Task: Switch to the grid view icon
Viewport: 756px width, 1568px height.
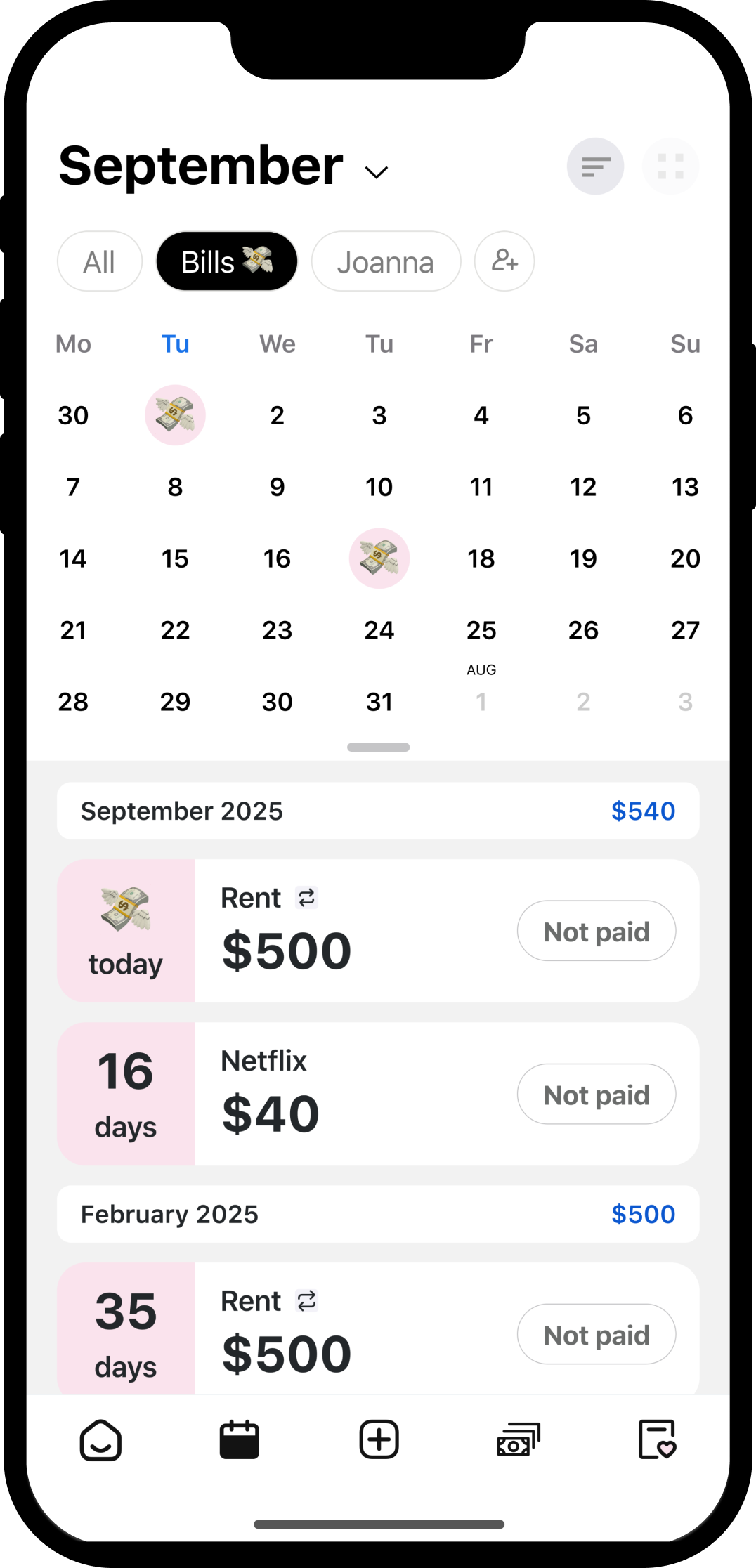Action: click(670, 166)
